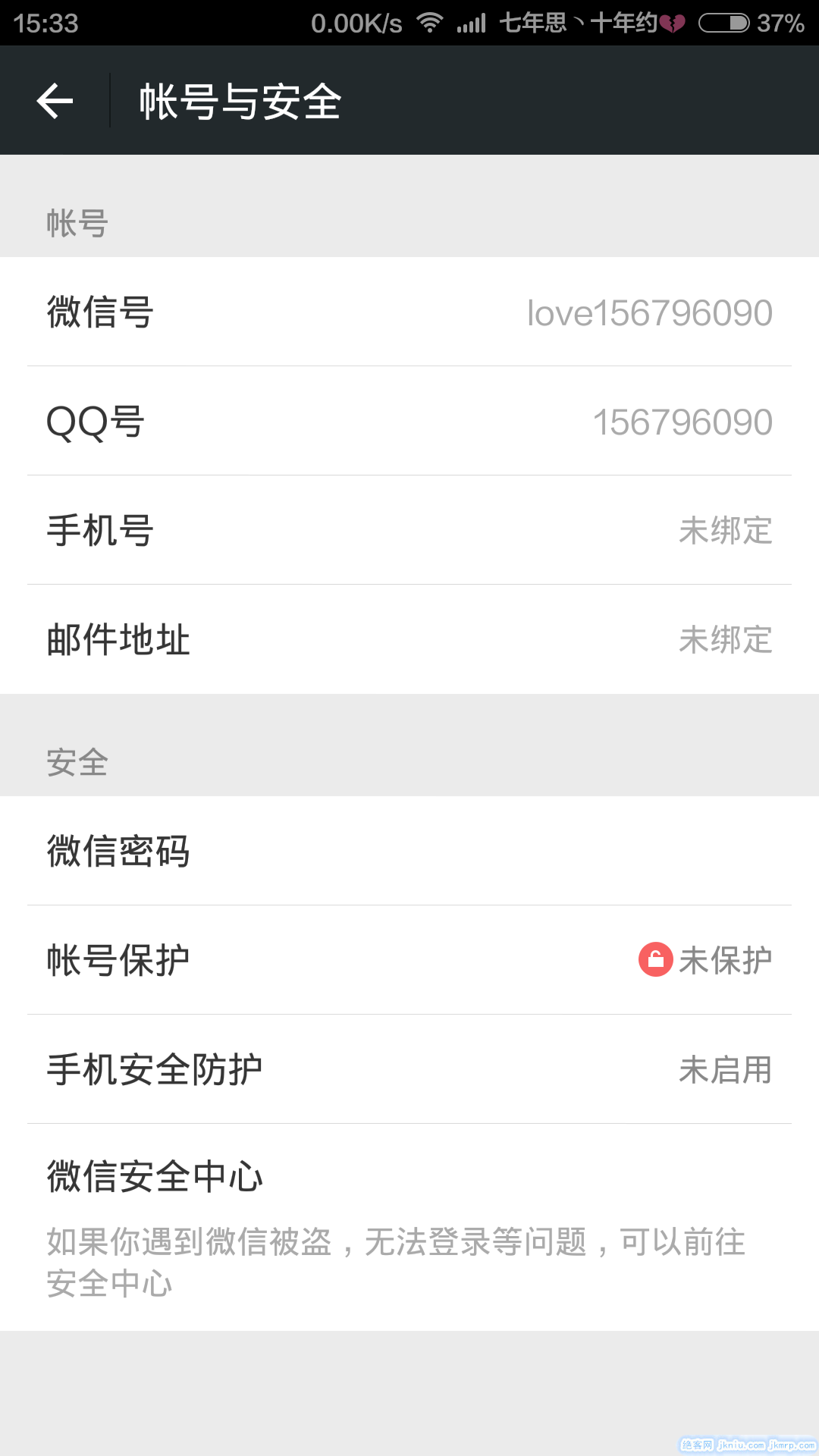
Task: Open 帐号保护 settings
Action: [409, 960]
